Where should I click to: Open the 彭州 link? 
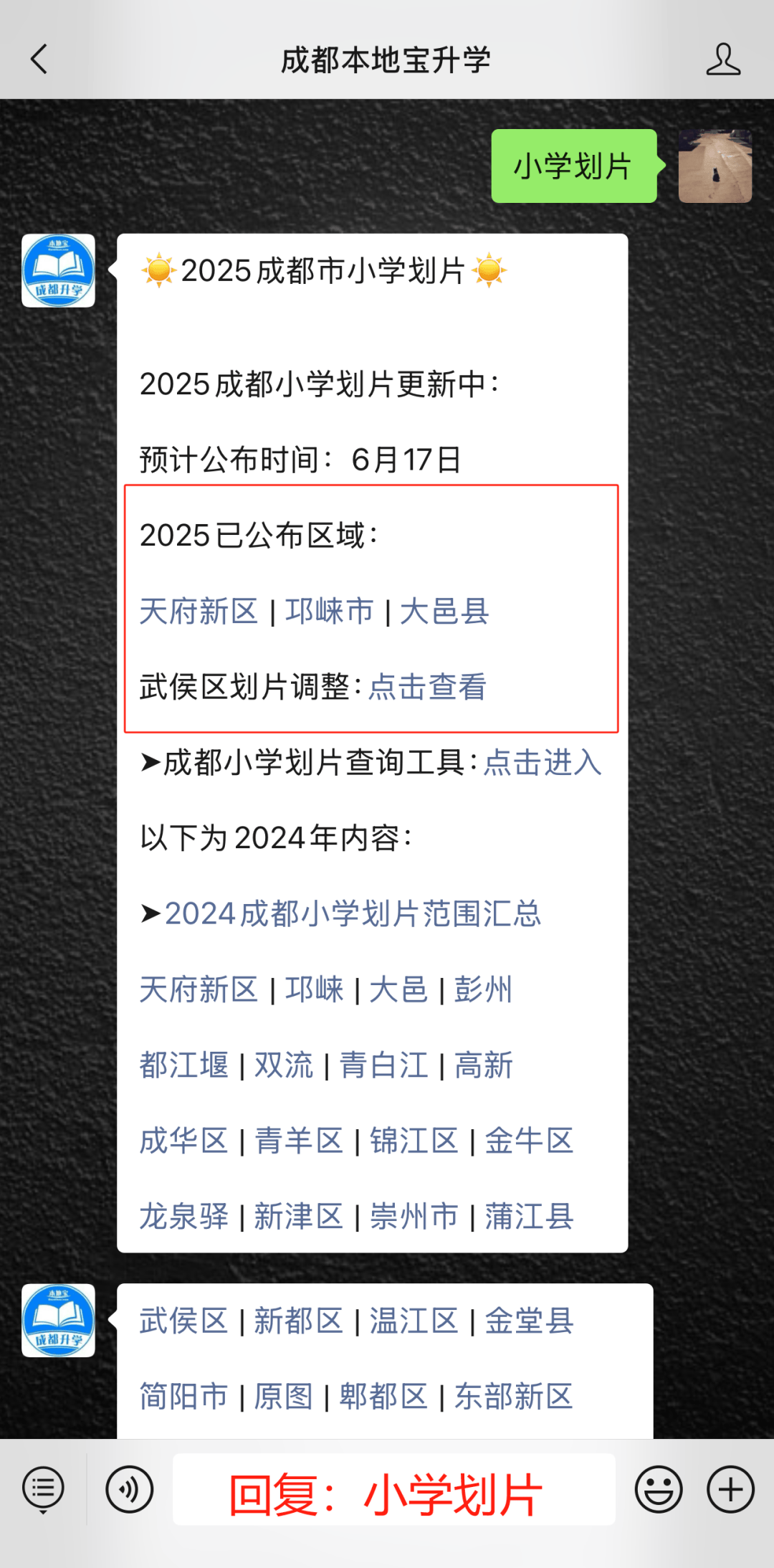tap(483, 989)
